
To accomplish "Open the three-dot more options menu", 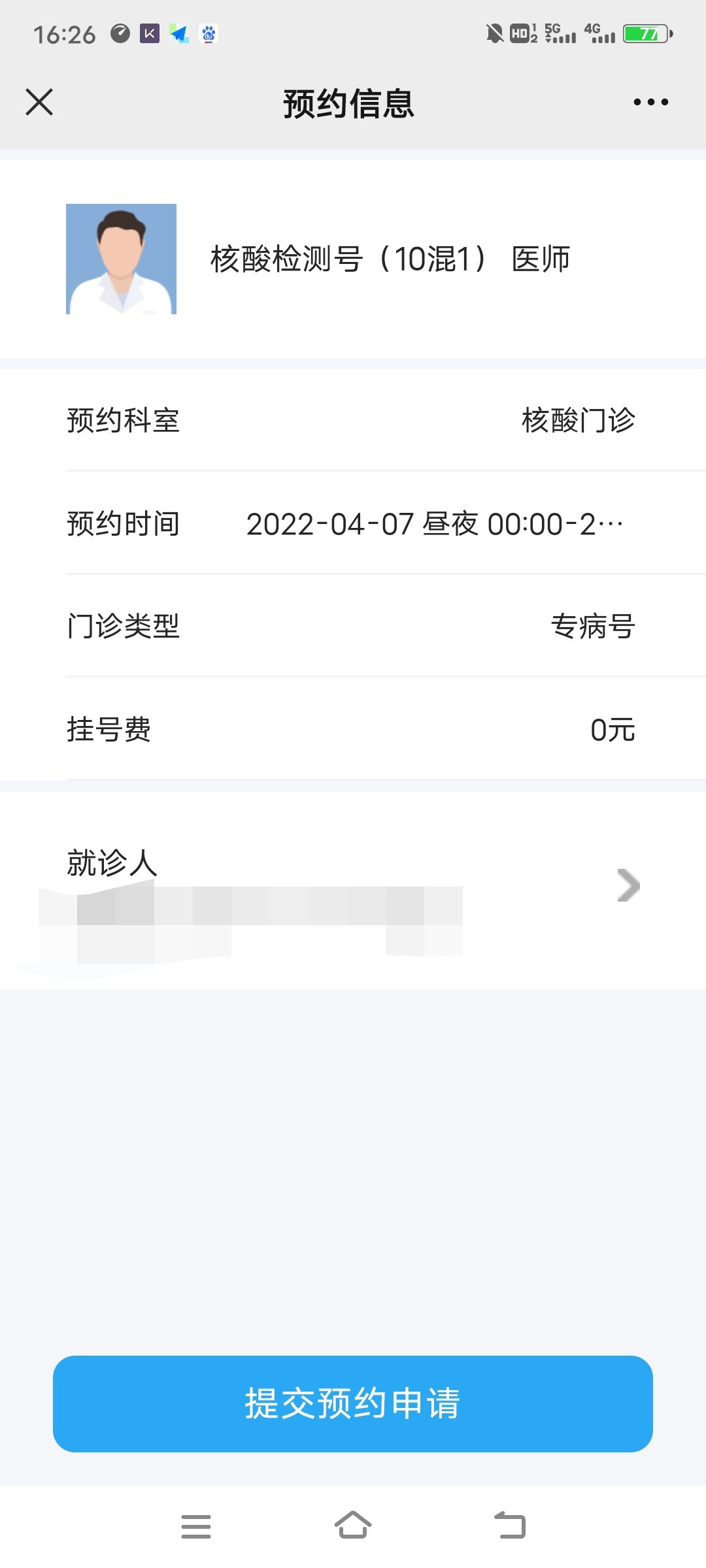I will click(650, 103).
